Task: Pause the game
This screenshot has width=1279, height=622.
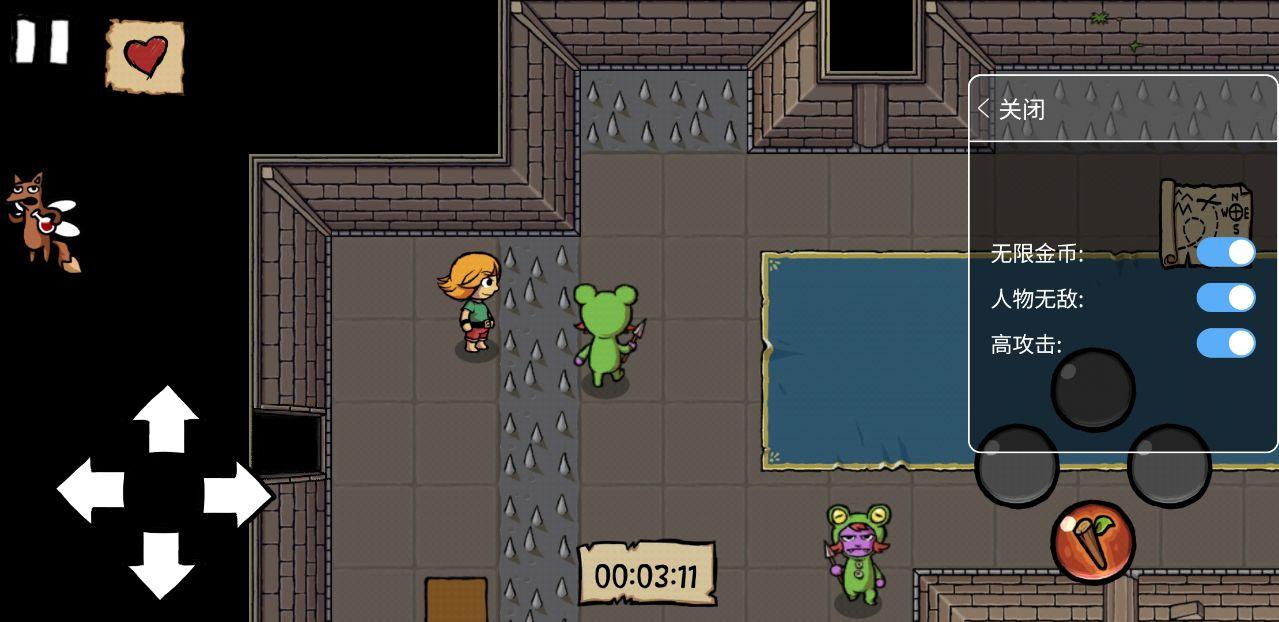Action: point(41,41)
